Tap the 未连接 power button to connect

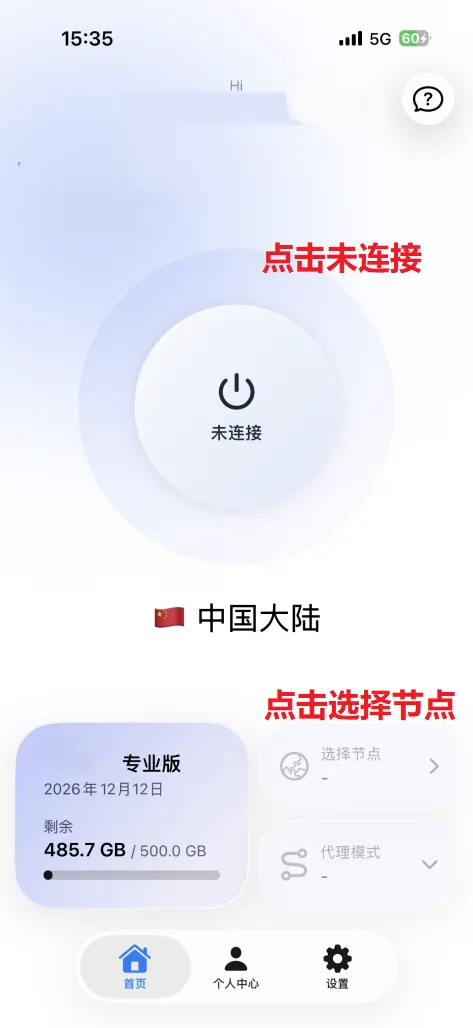236,406
